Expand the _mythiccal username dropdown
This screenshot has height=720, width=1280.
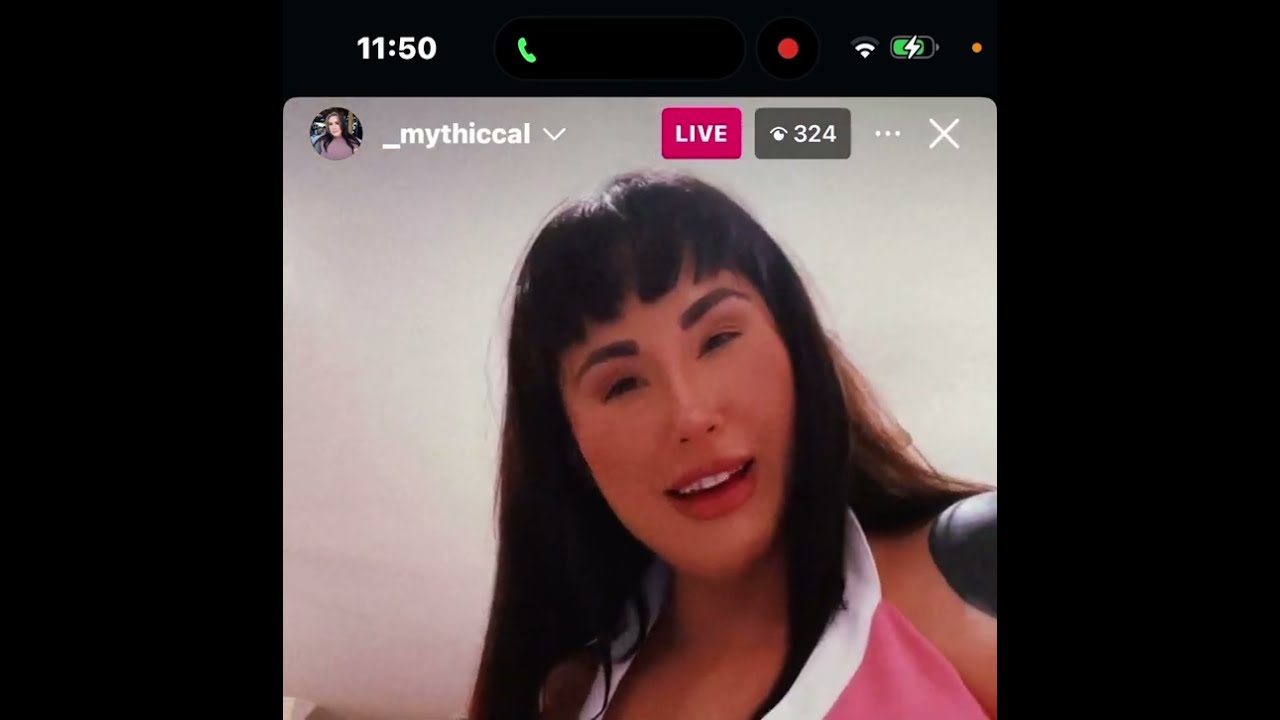tap(554, 134)
